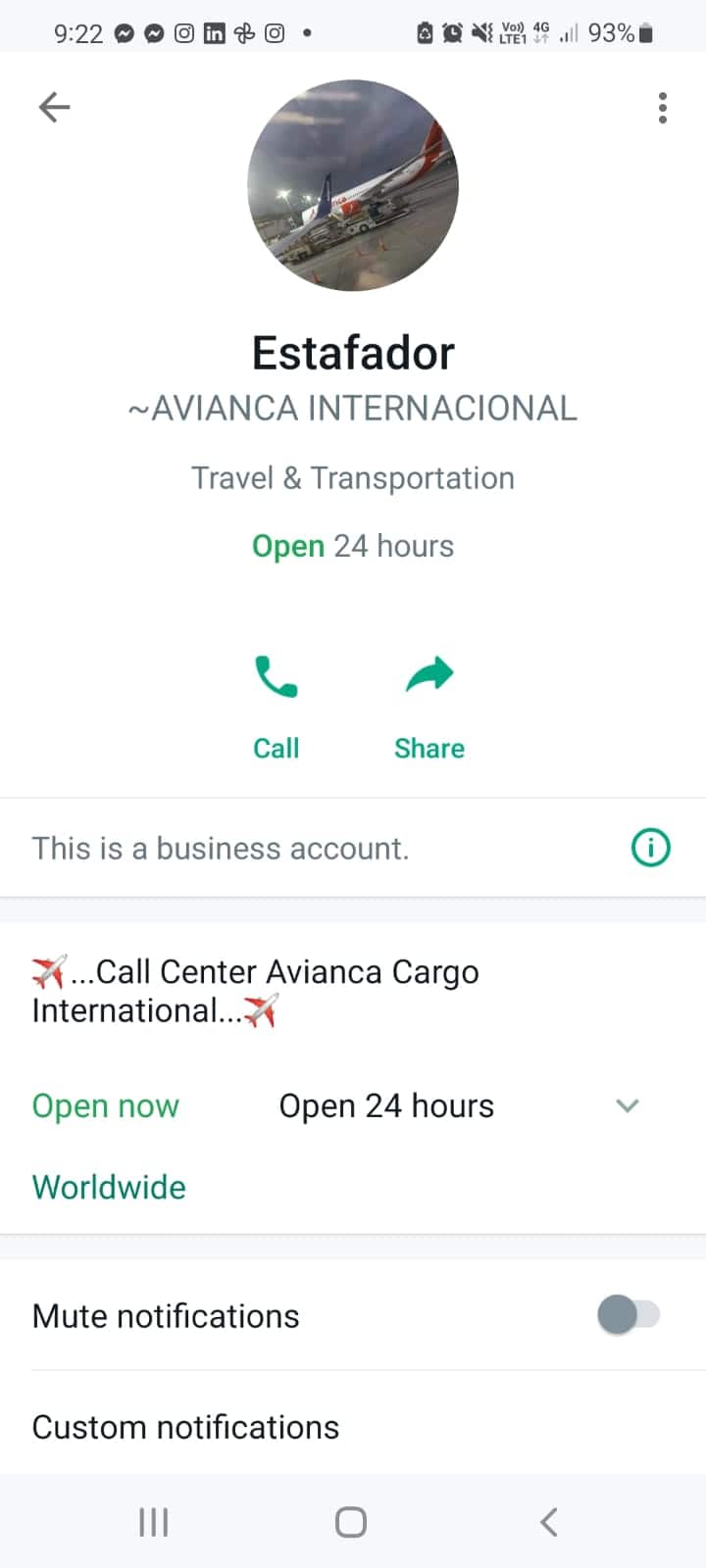Go back using the top arrow

tap(54, 107)
